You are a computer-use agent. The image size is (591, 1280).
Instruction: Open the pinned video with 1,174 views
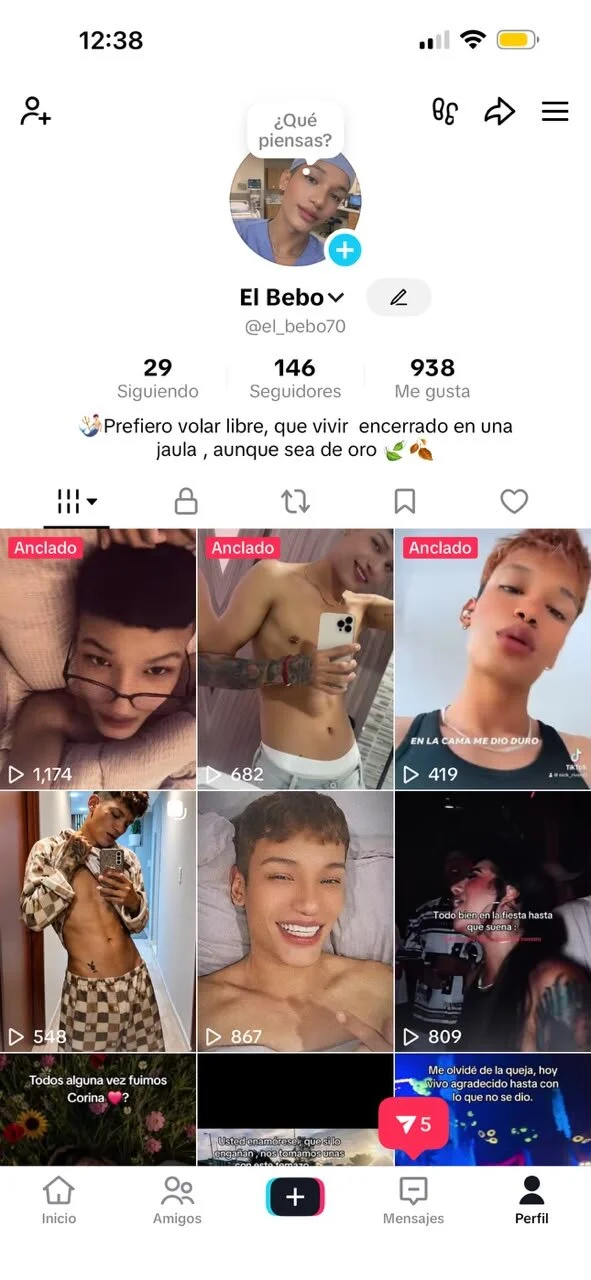click(x=98, y=659)
